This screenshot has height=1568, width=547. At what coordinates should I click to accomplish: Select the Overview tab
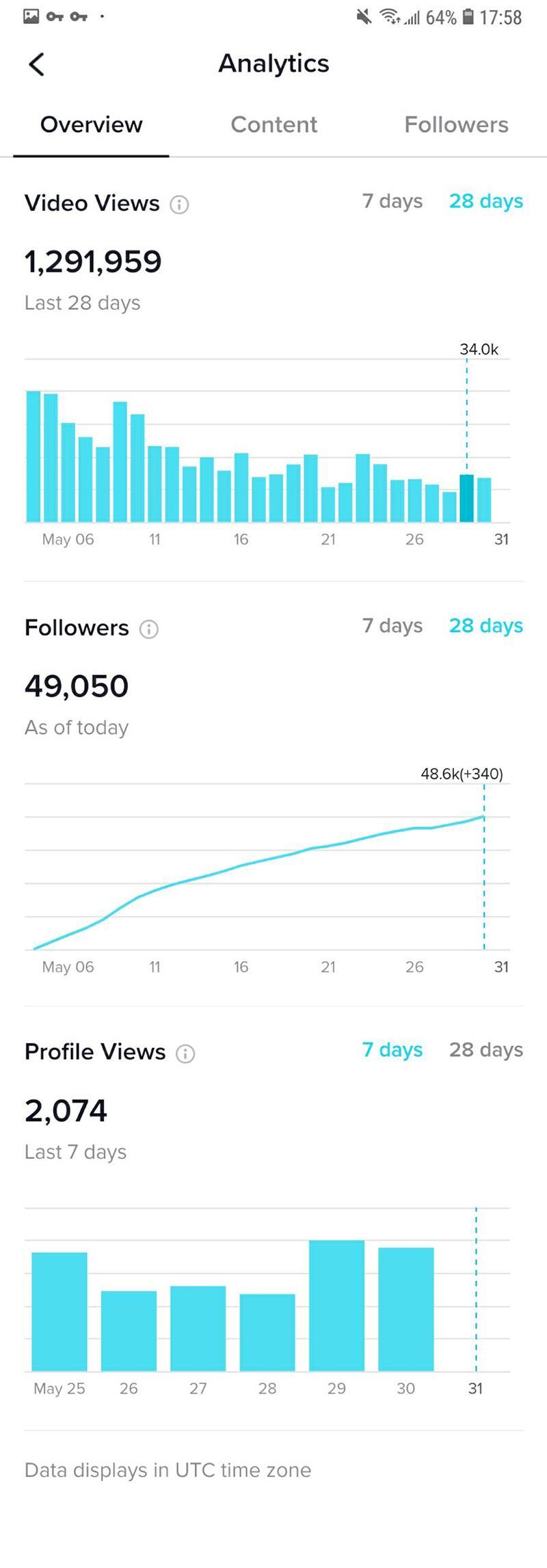pyautogui.click(x=91, y=125)
